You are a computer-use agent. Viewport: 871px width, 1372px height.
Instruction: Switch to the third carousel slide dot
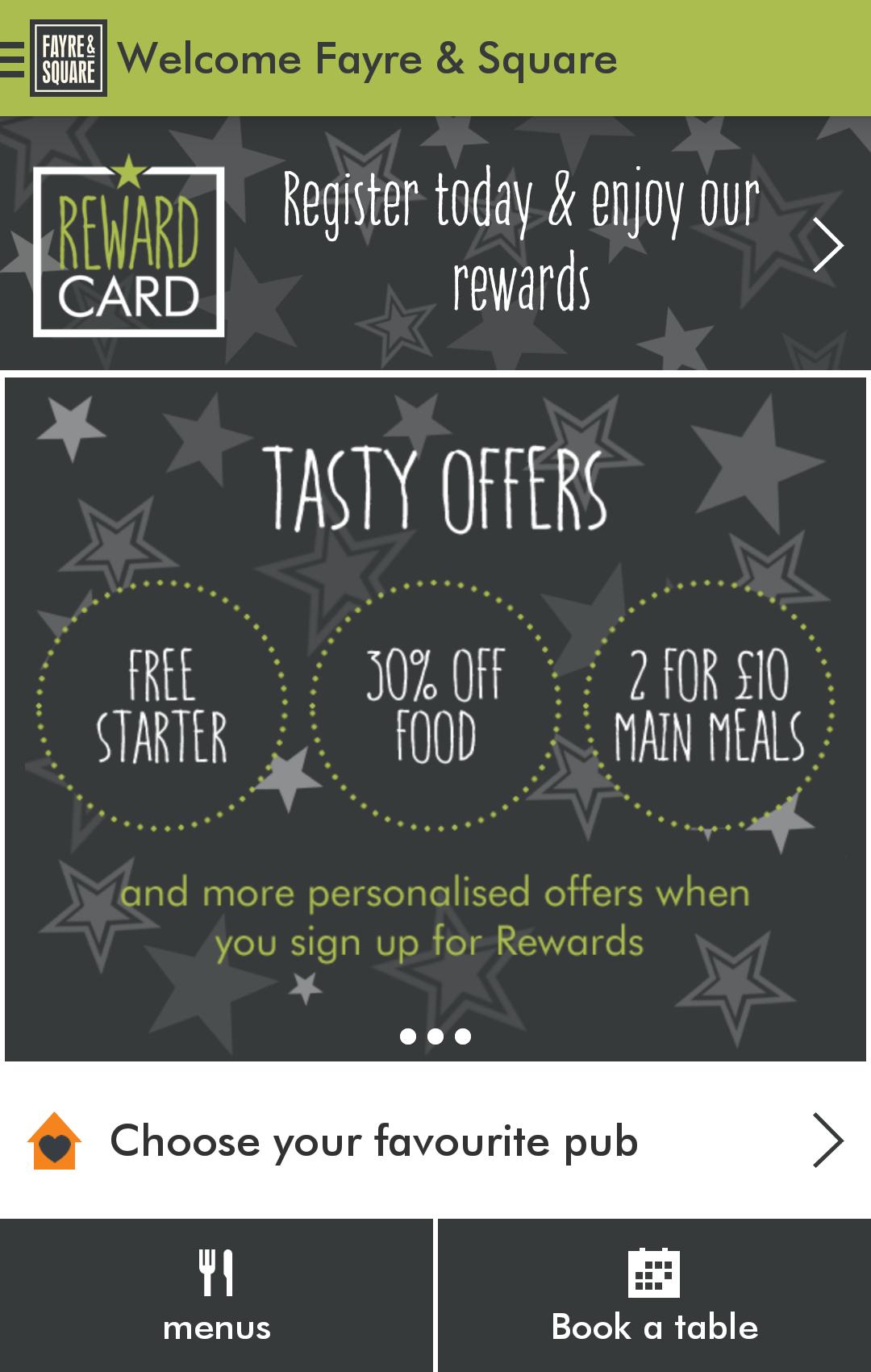point(462,1036)
